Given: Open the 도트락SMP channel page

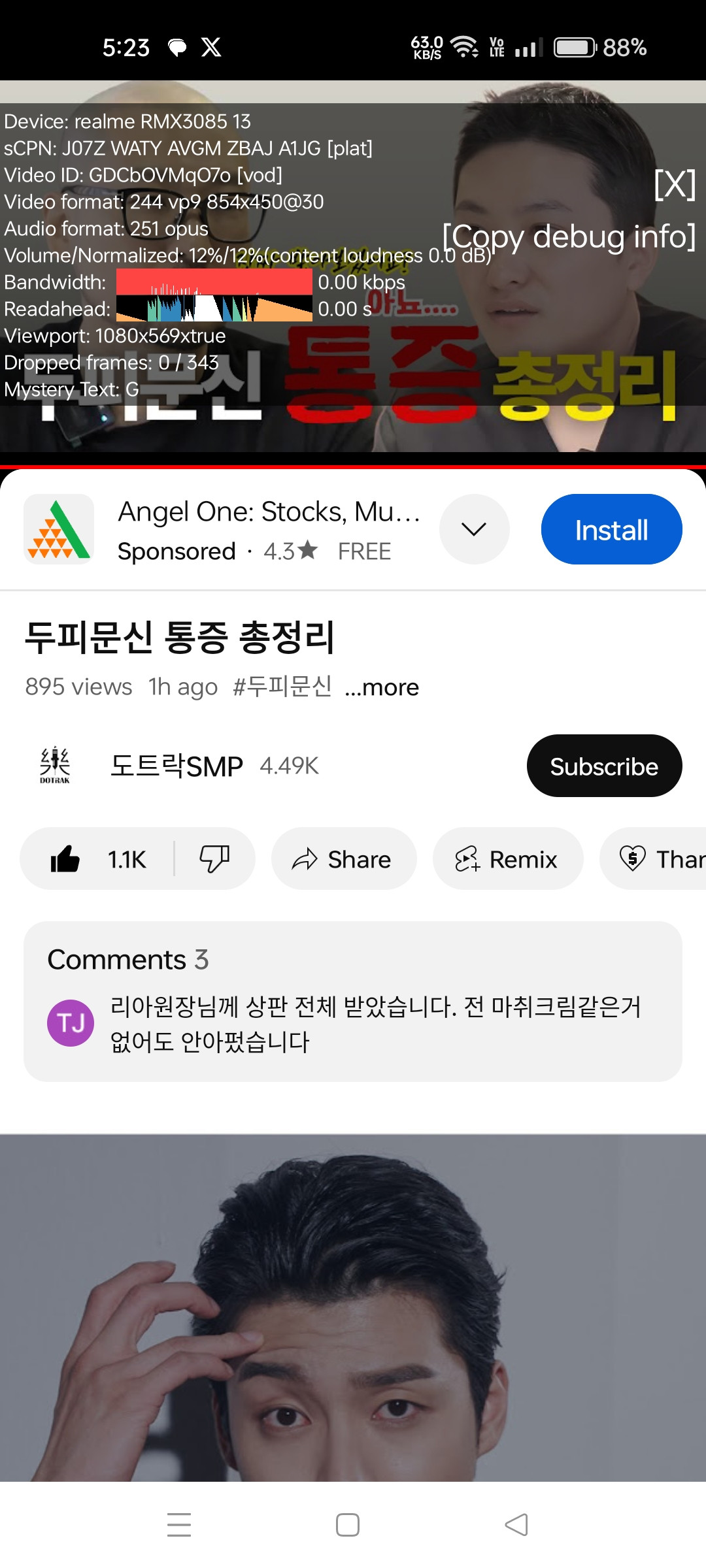Looking at the screenshot, I should [176, 766].
